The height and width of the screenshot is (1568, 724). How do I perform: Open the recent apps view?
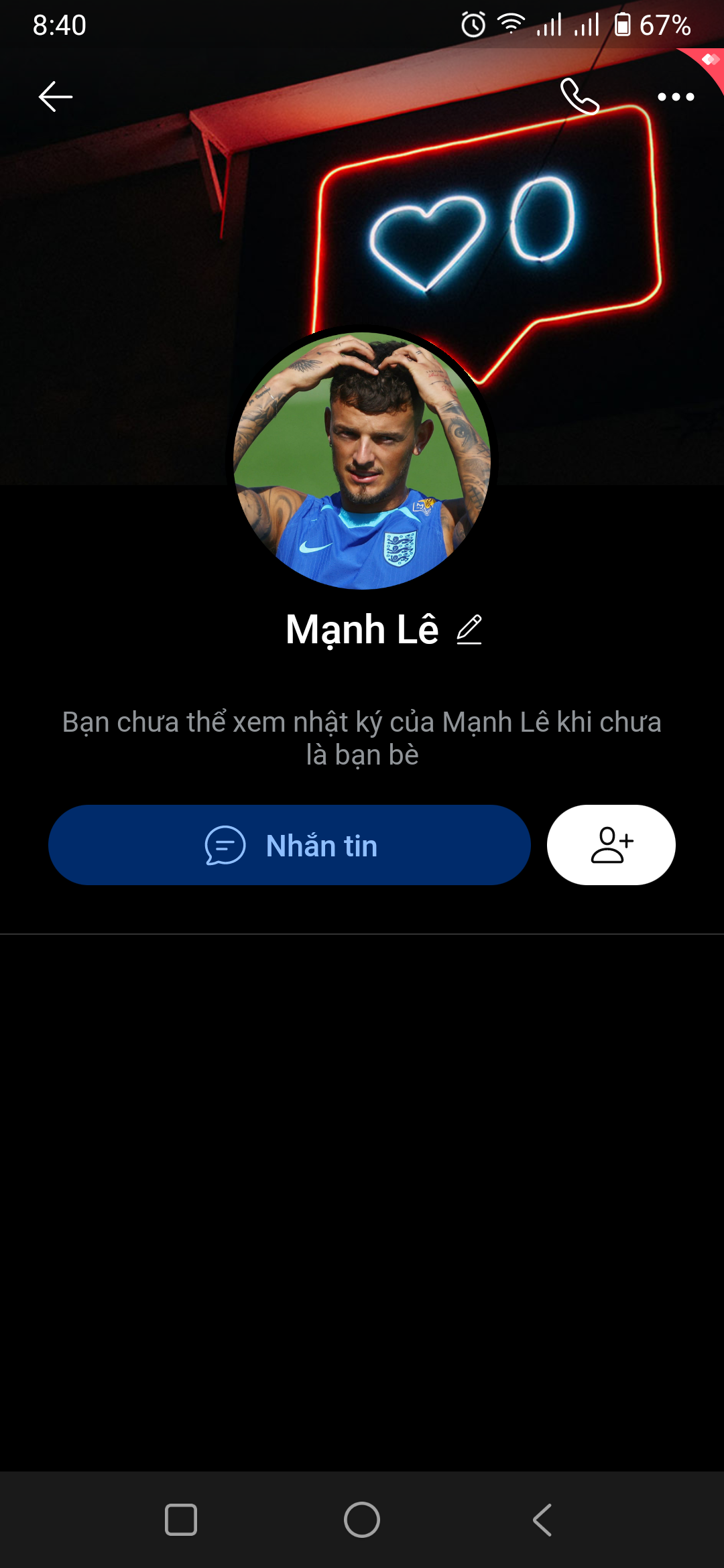[181, 1519]
